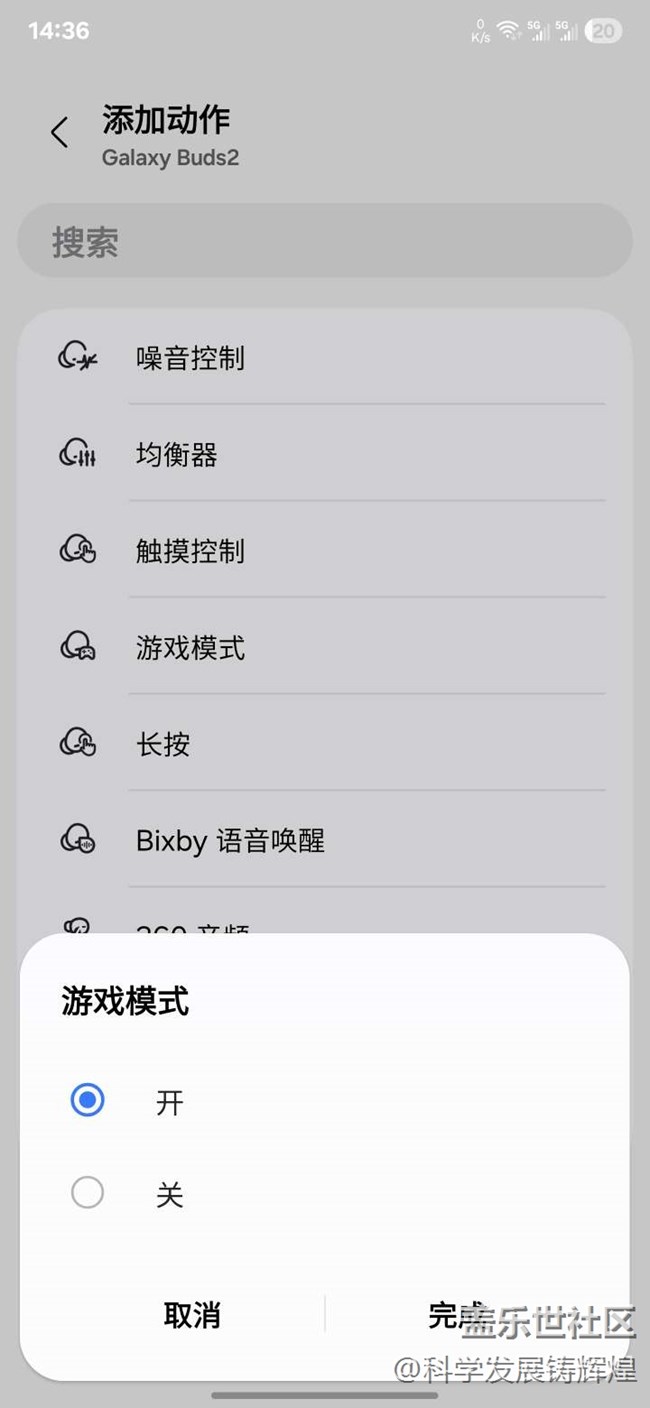Tap 取消 to cancel the dialog

(x=192, y=1315)
